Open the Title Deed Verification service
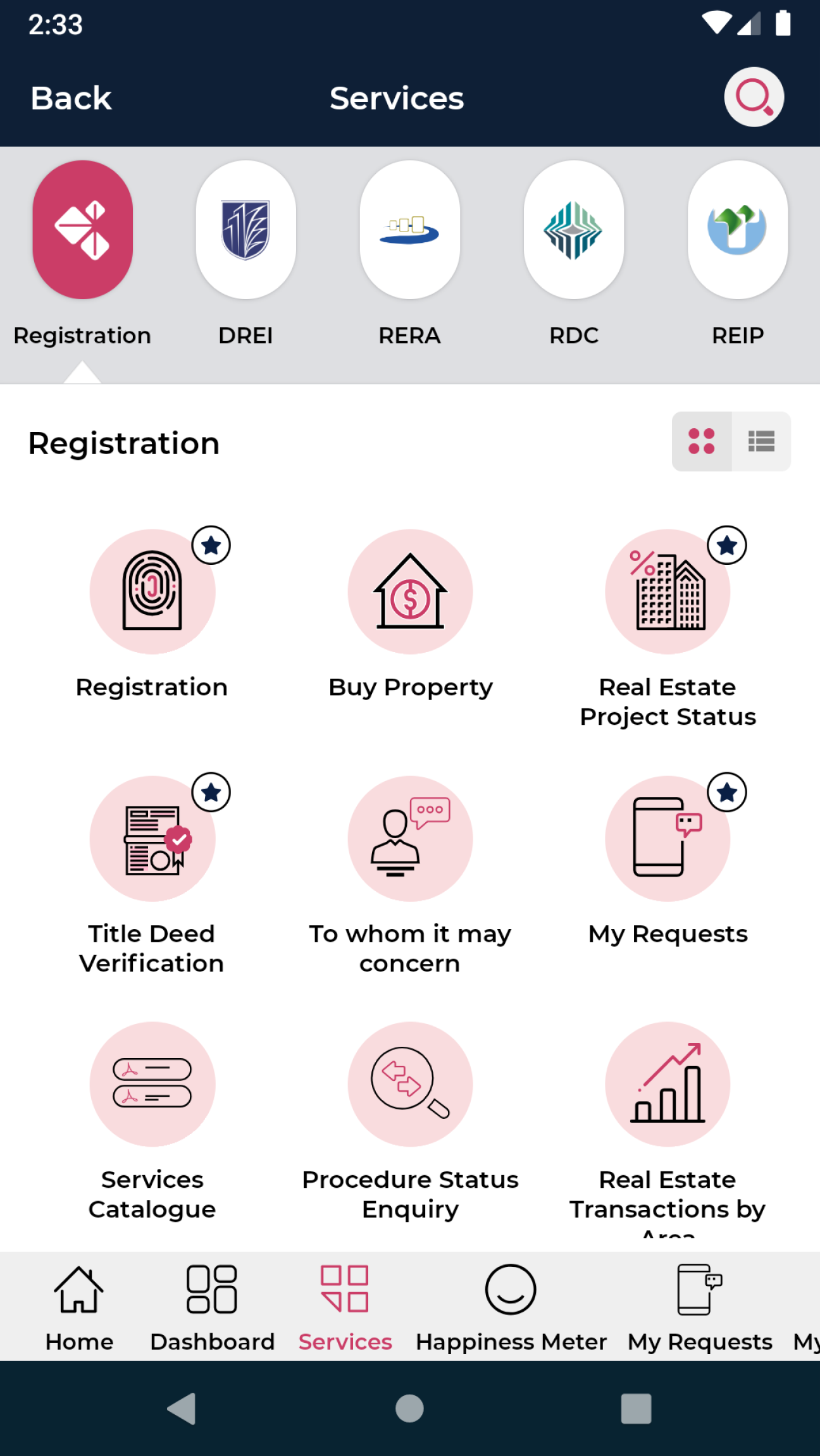820x1456 pixels. pos(152,838)
